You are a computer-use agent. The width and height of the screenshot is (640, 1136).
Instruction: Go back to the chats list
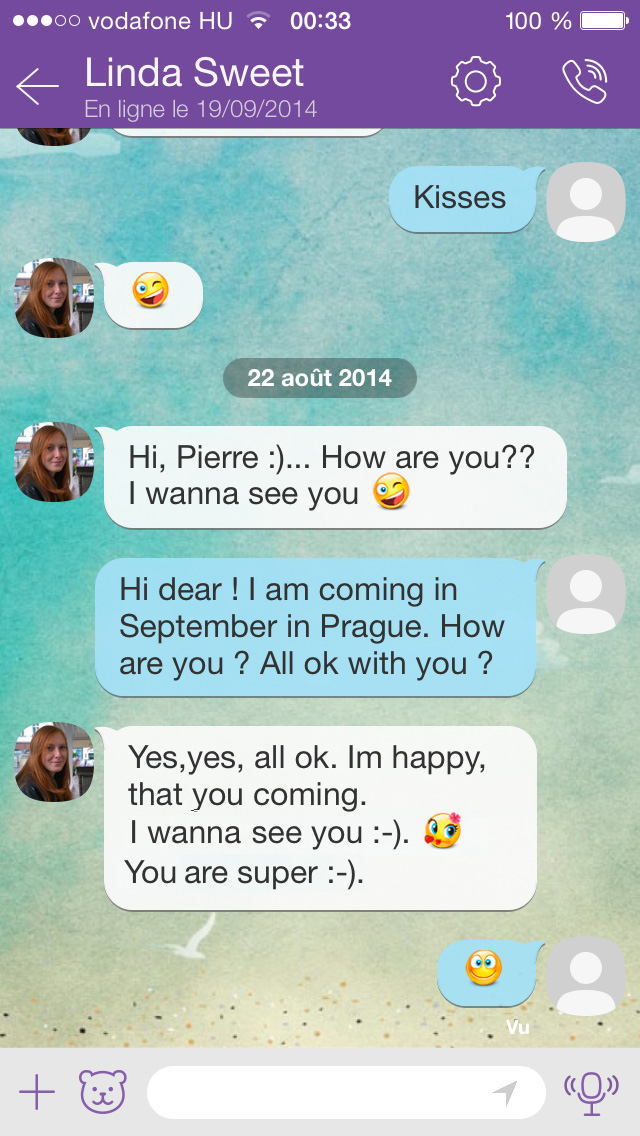coord(37,86)
